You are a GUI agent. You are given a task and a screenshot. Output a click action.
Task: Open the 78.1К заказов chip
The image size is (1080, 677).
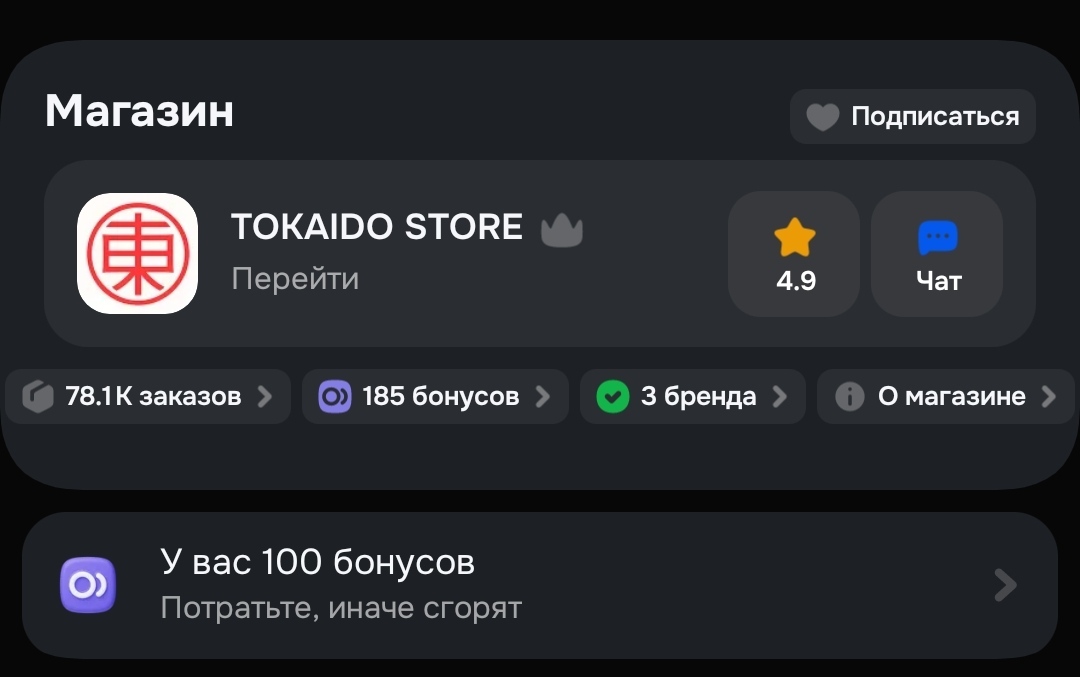pos(148,397)
